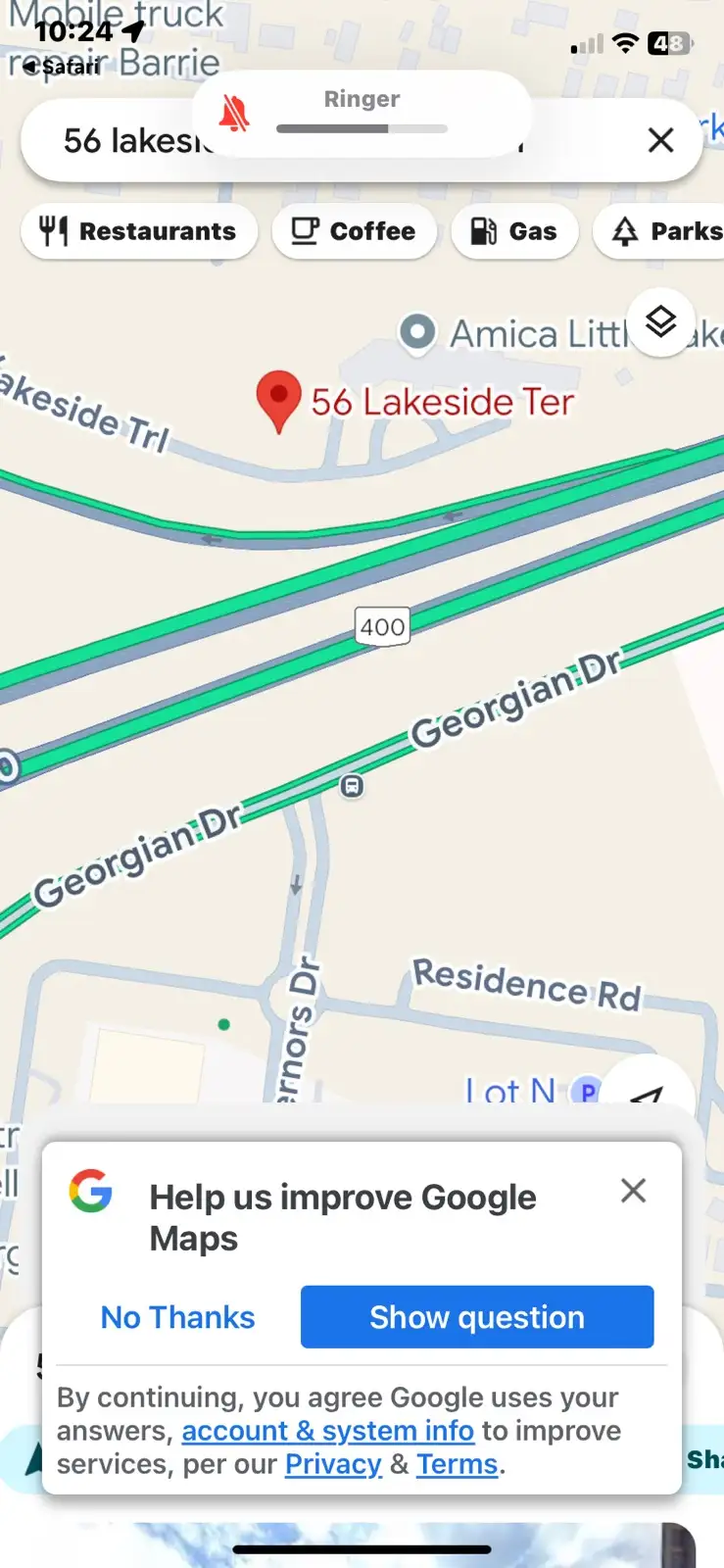
Task: Tap the bus stop icon on Georgian Dr
Action: click(352, 786)
